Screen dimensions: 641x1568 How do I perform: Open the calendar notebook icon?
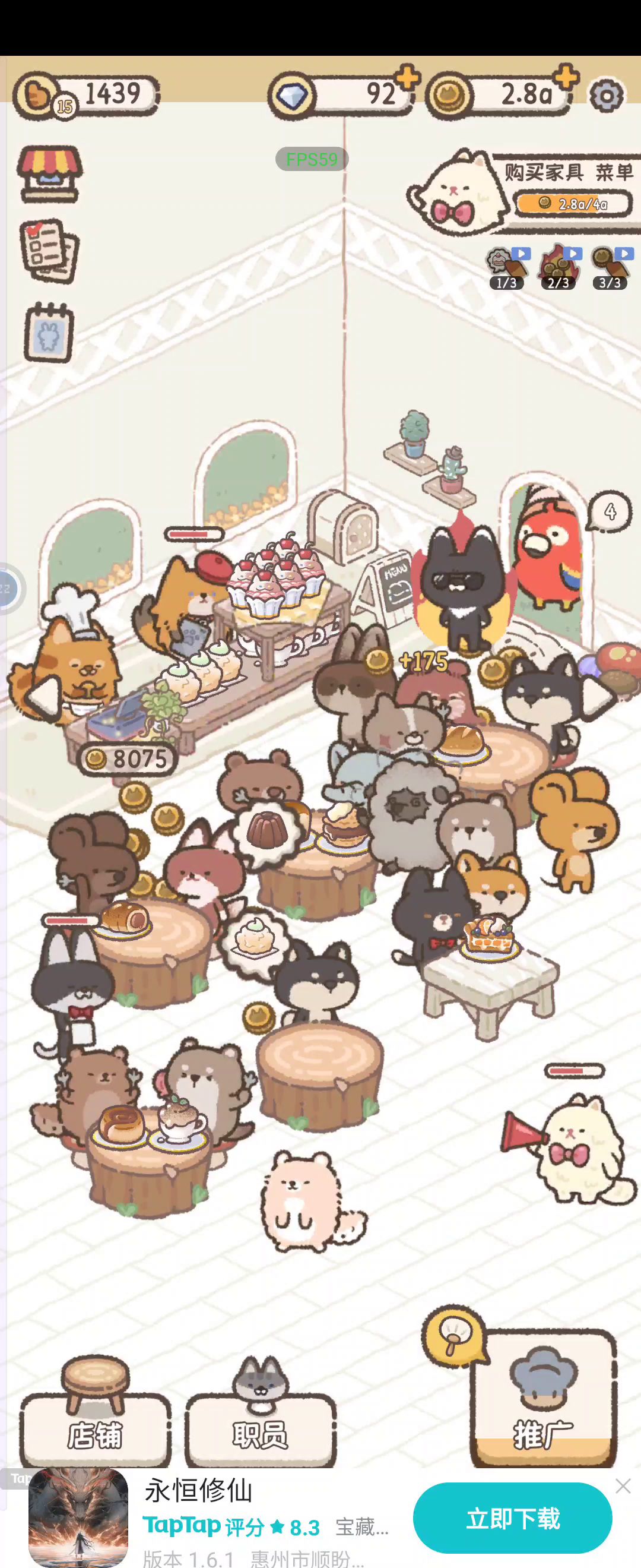pos(49,333)
